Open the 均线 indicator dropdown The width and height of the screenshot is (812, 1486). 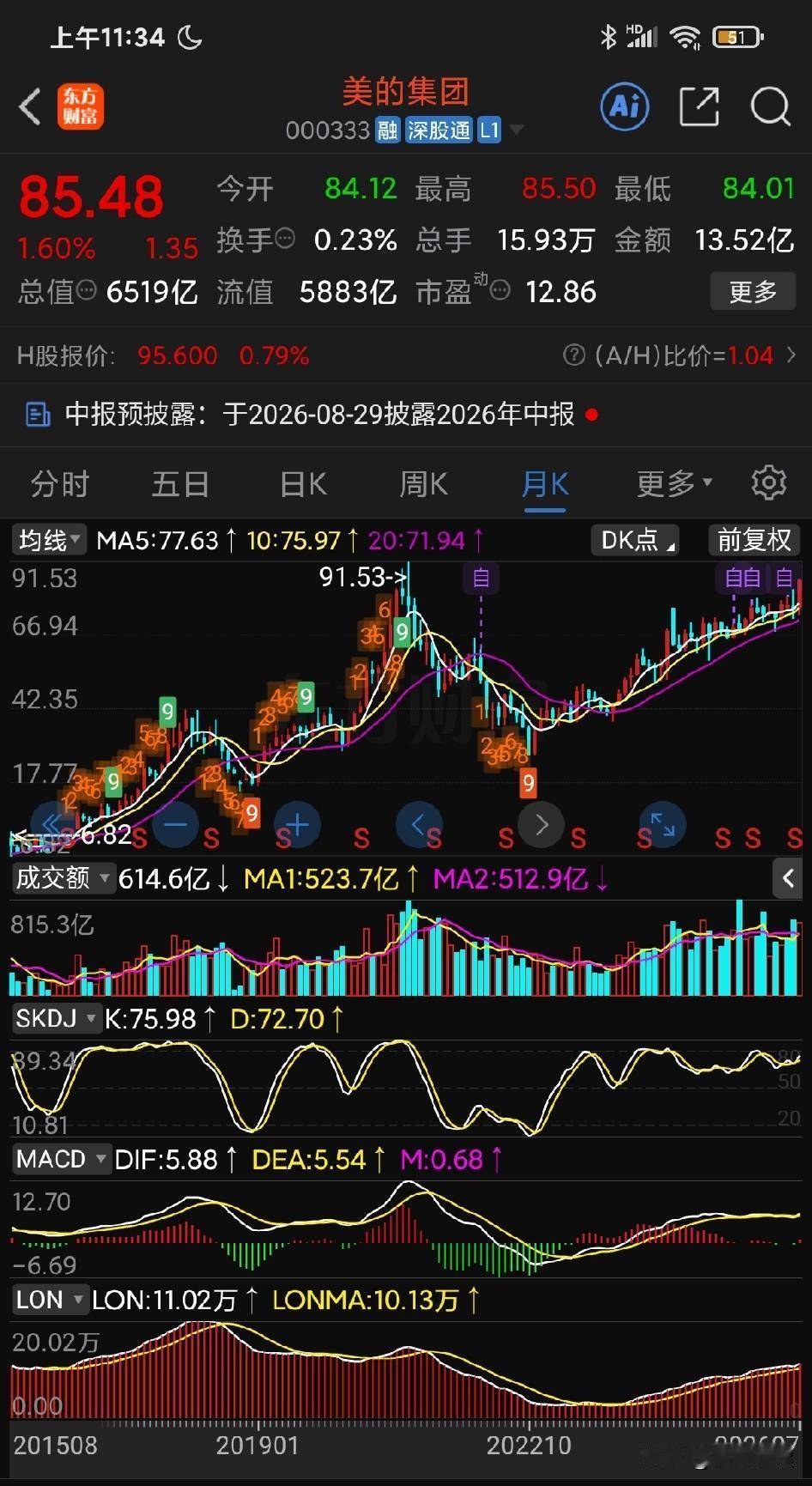tap(50, 540)
